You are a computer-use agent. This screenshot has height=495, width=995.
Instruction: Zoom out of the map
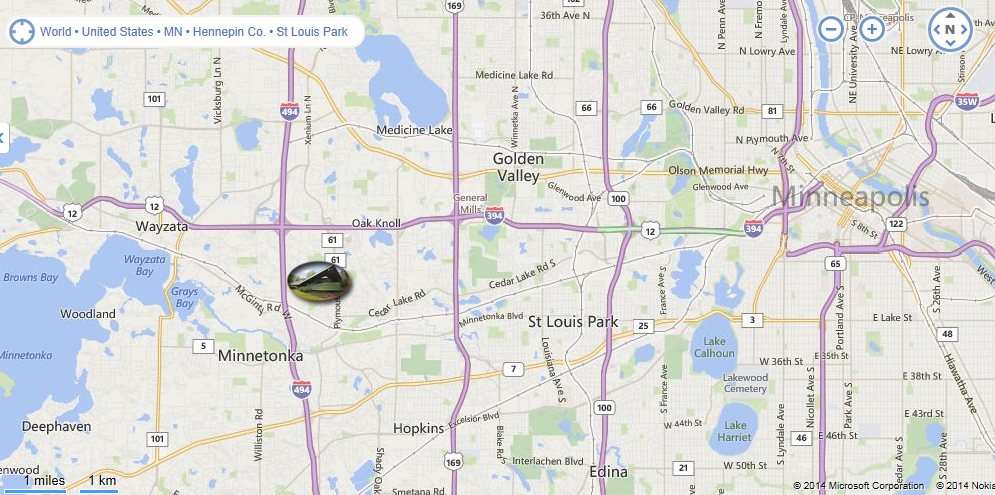point(830,29)
